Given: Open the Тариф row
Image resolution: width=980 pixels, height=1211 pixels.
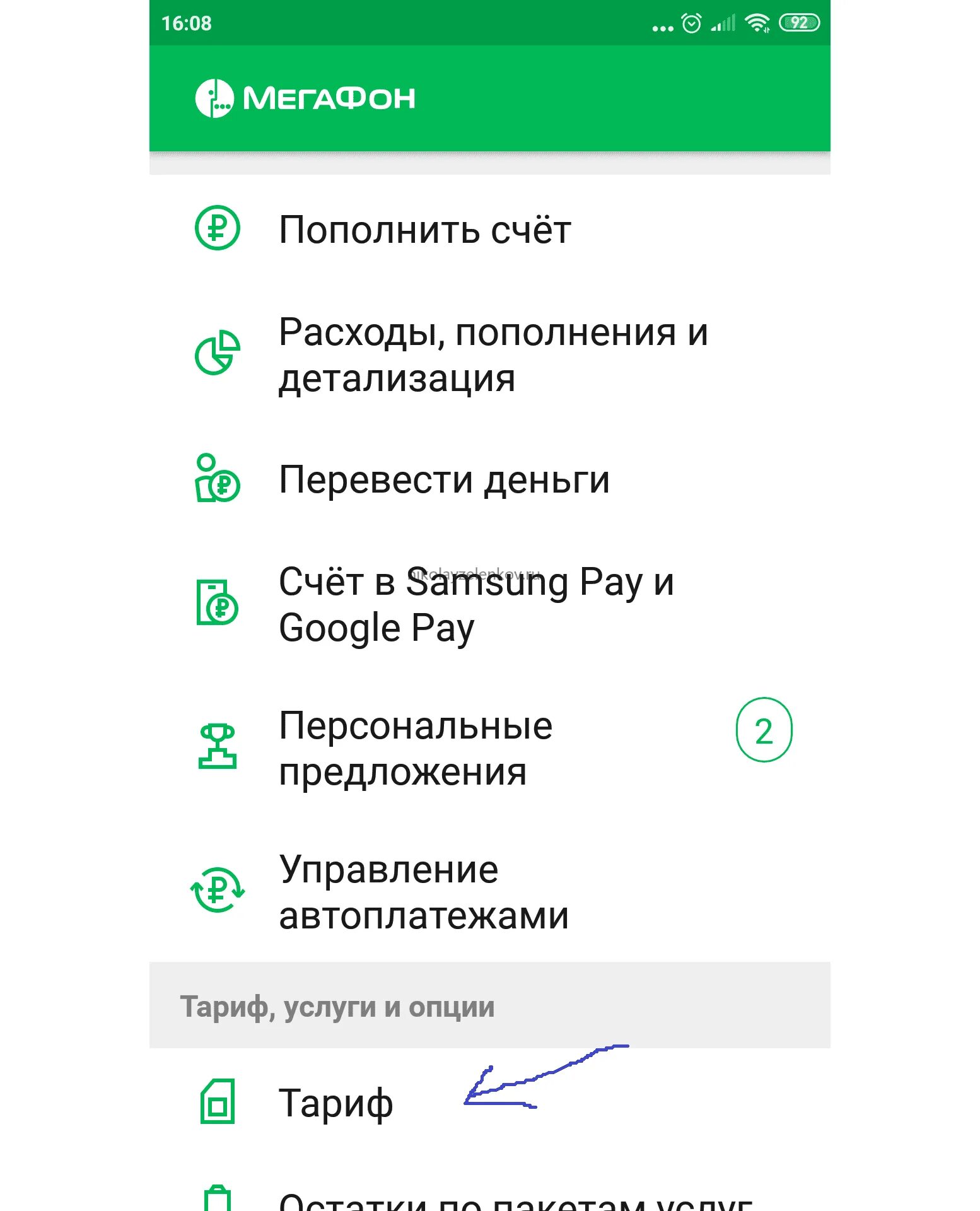Looking at the screenshot, I should 335,1103.
